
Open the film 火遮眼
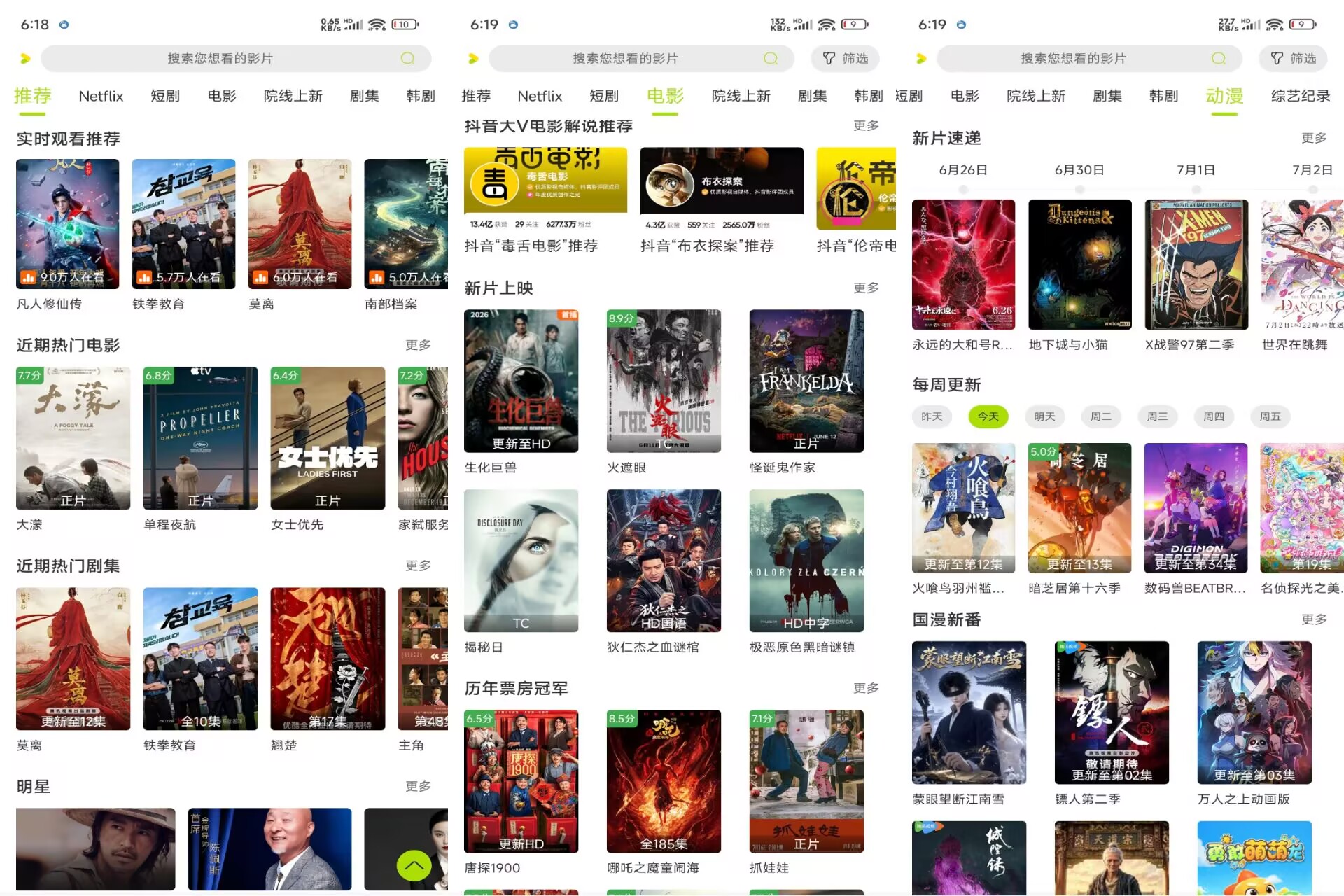(664, 381)
